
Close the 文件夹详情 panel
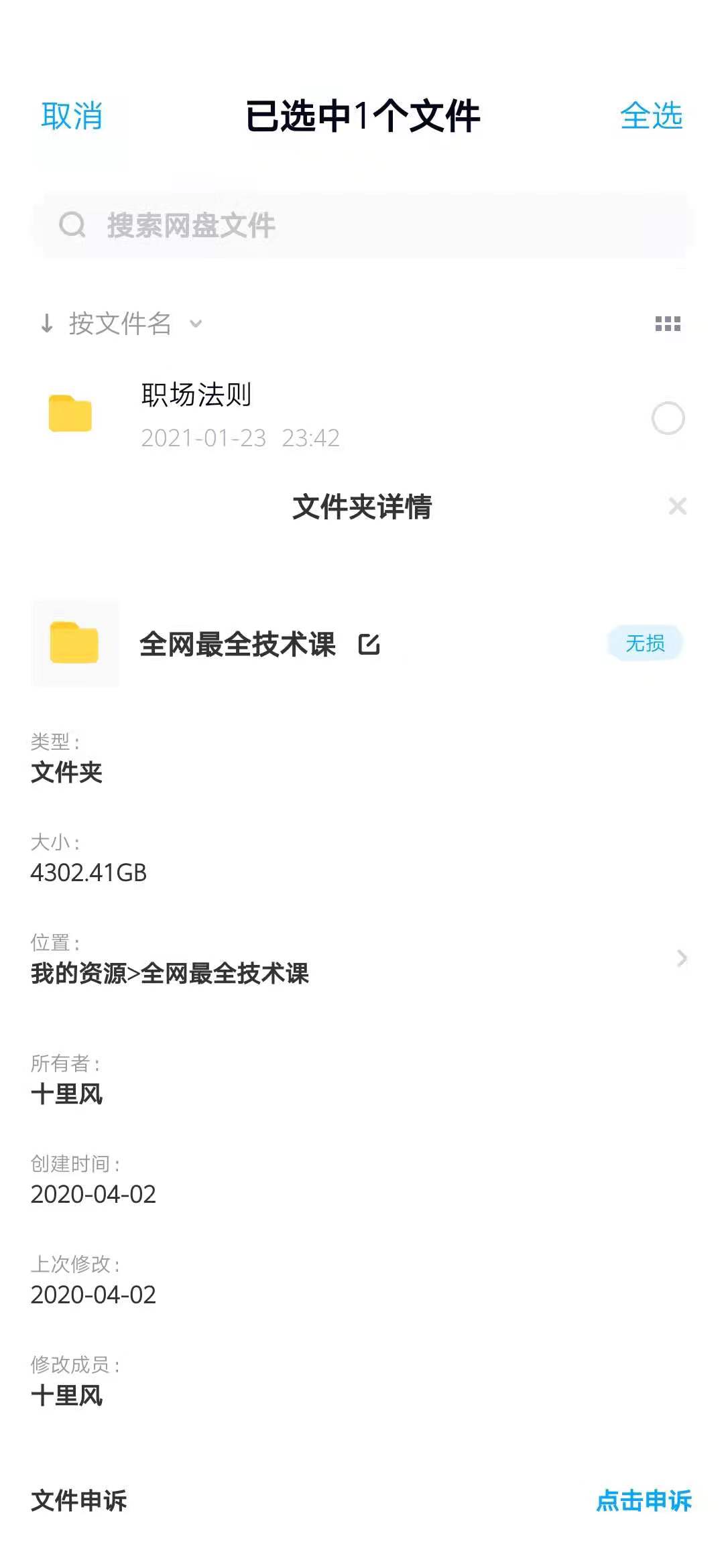coord(678,507)
